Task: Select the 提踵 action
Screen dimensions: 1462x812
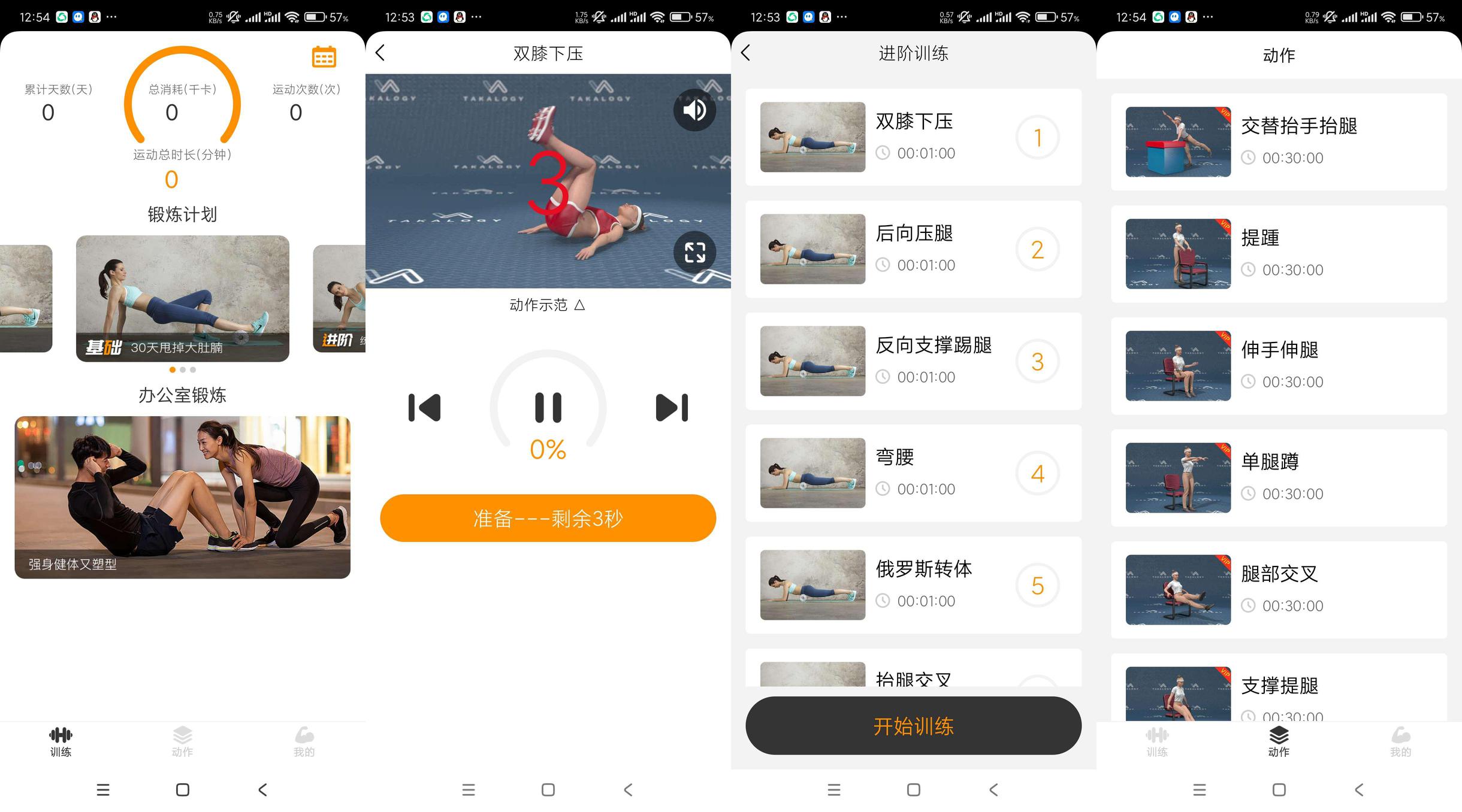Action: click(x=1279, y=254)
